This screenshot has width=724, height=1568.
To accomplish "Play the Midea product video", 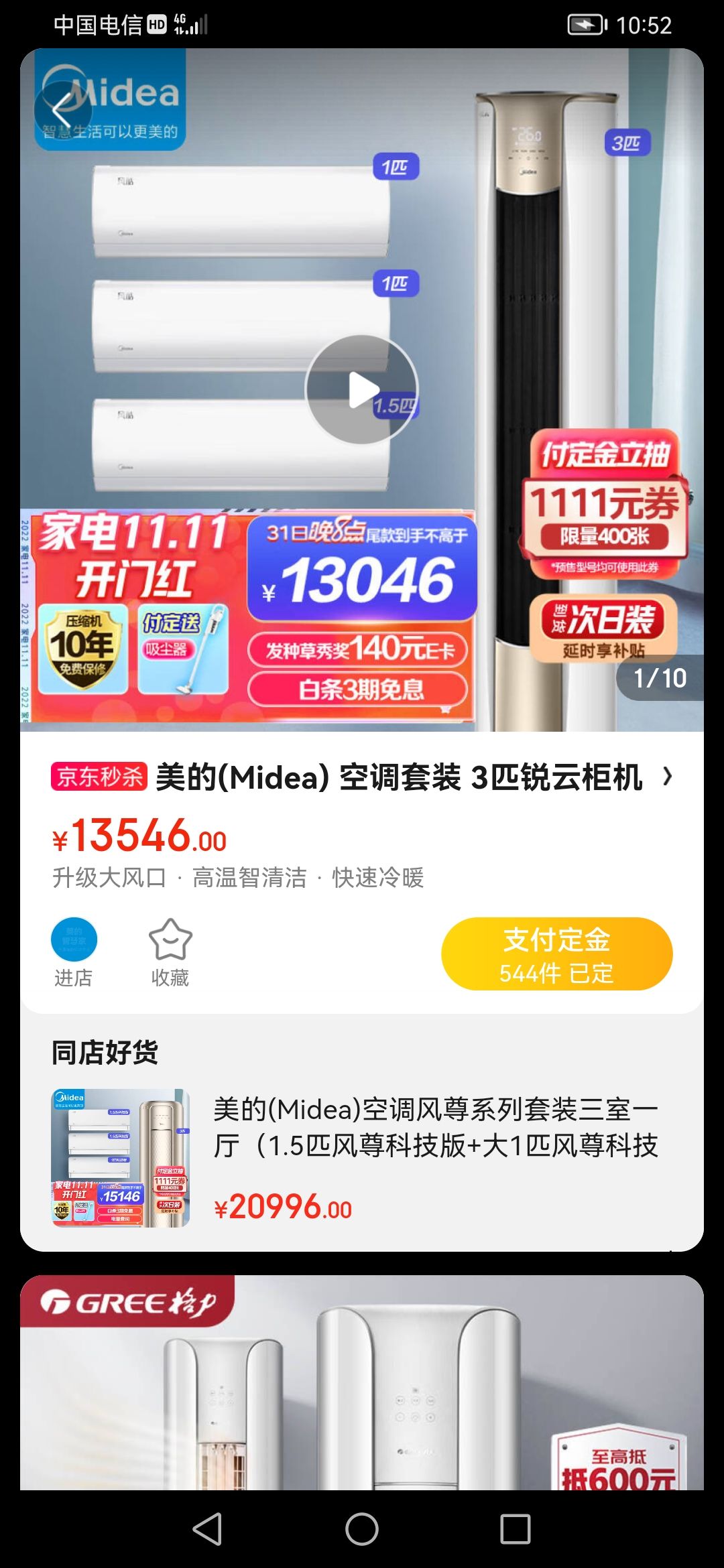I will click(362, 390).
